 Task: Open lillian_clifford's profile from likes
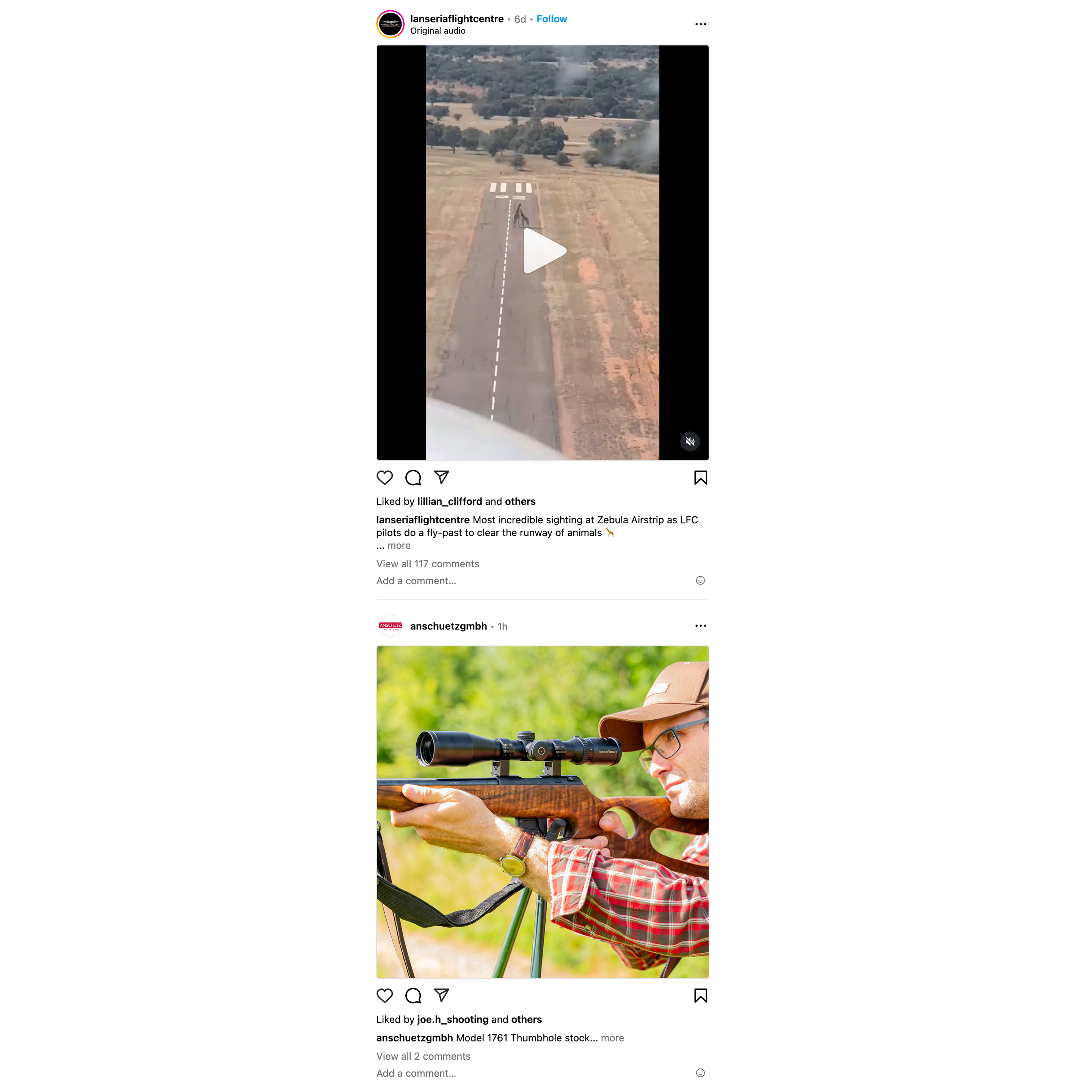pyautogui.click(x=449, y=501)
